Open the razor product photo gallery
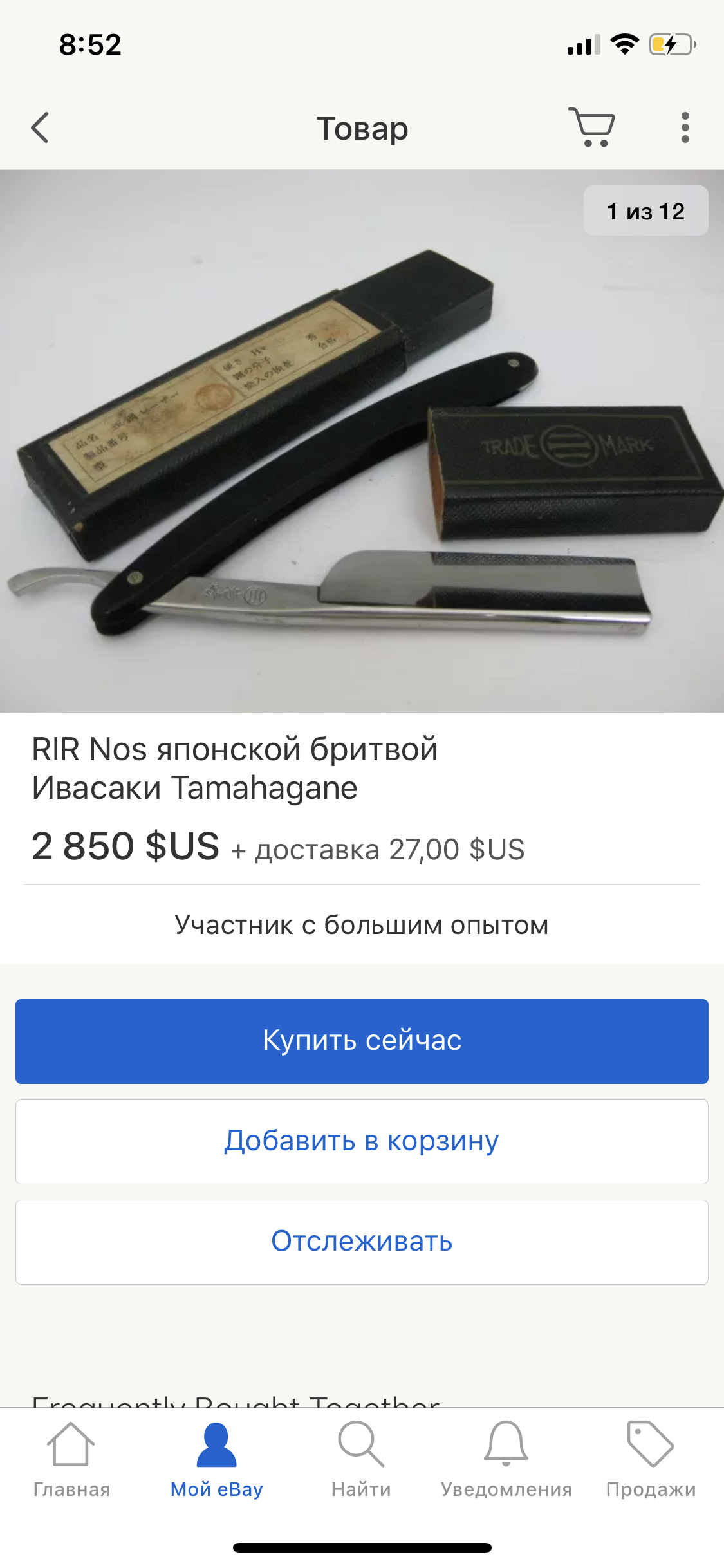Screen dimensions: 724x1568 (x=362, y=442)
